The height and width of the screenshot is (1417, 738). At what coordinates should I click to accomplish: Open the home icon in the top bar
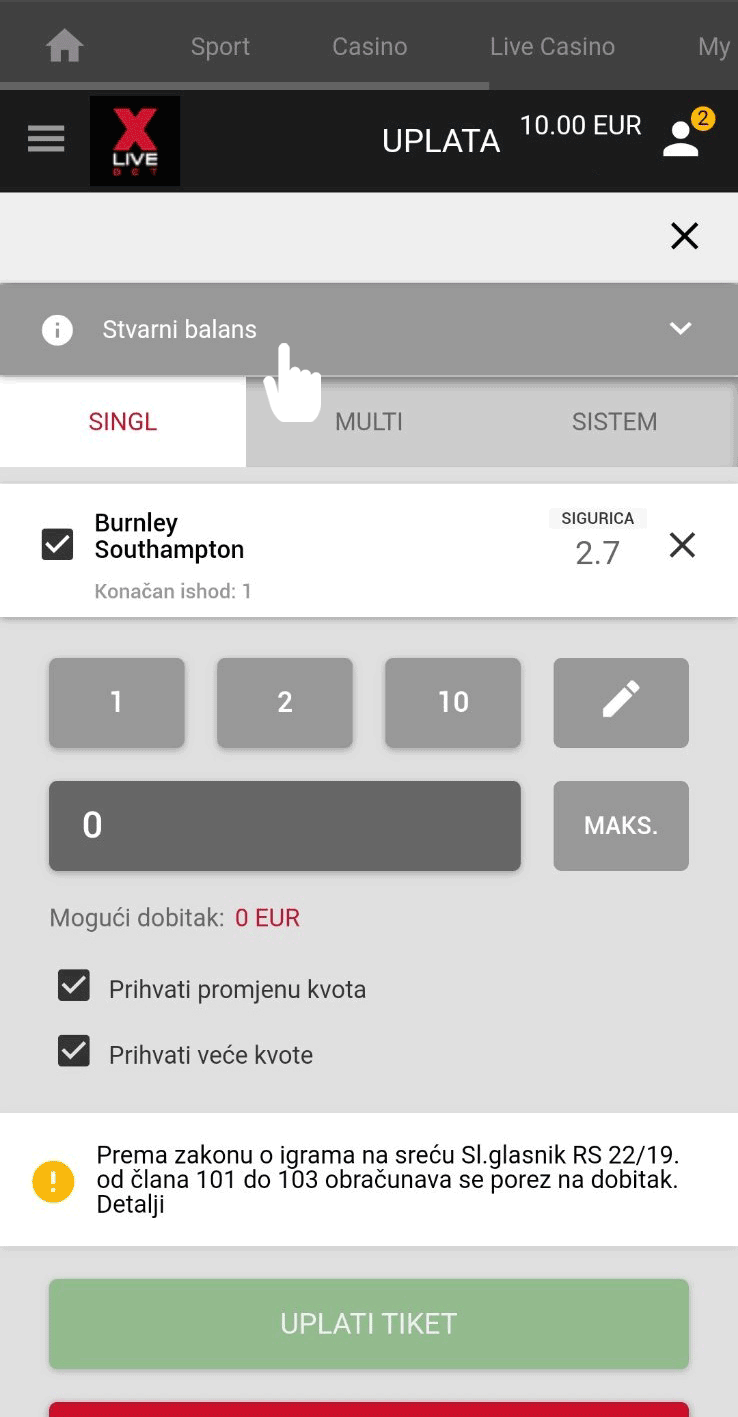[x=65, y=46]
